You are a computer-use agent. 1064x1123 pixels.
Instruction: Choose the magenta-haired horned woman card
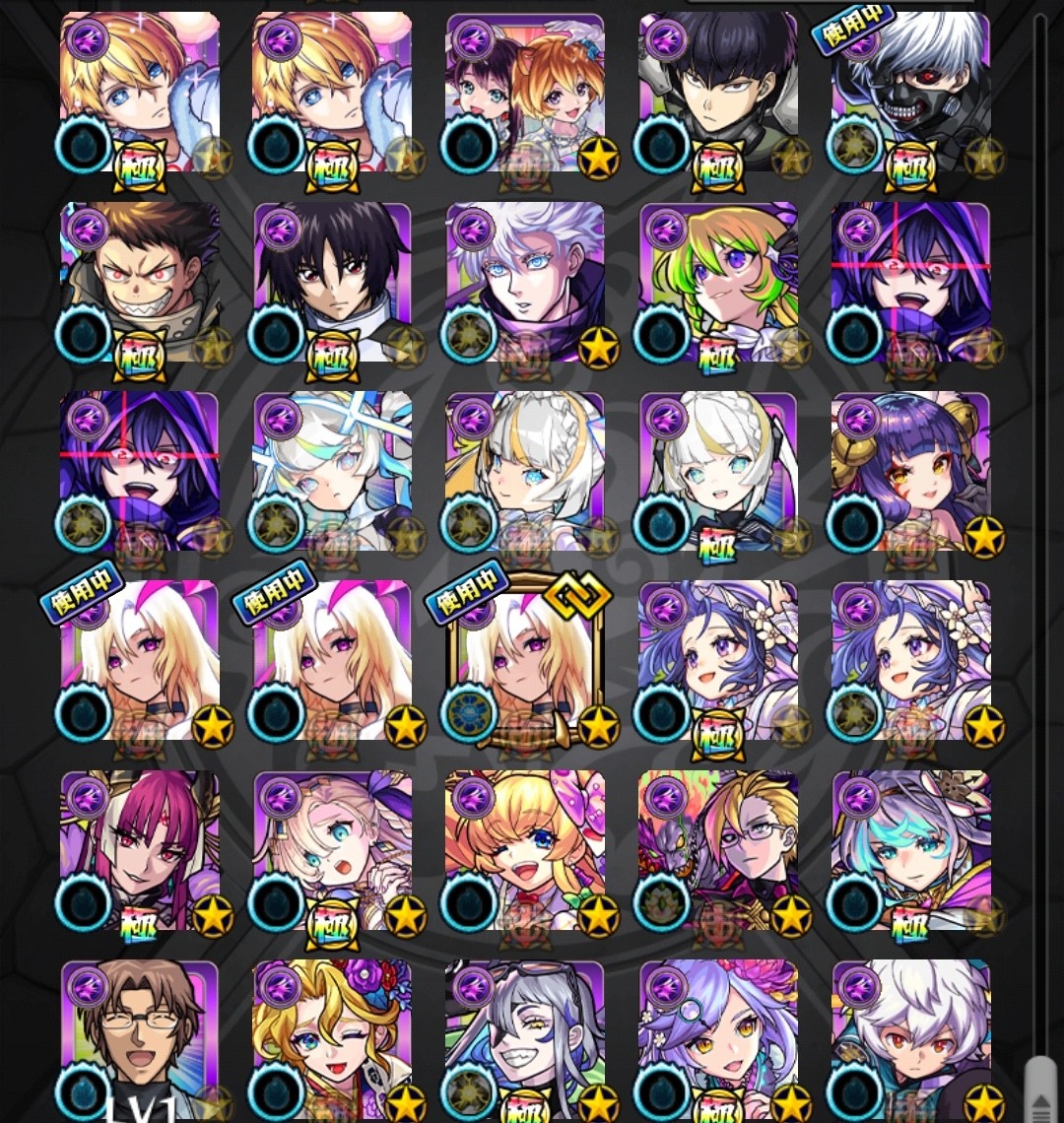coord(140,850)
